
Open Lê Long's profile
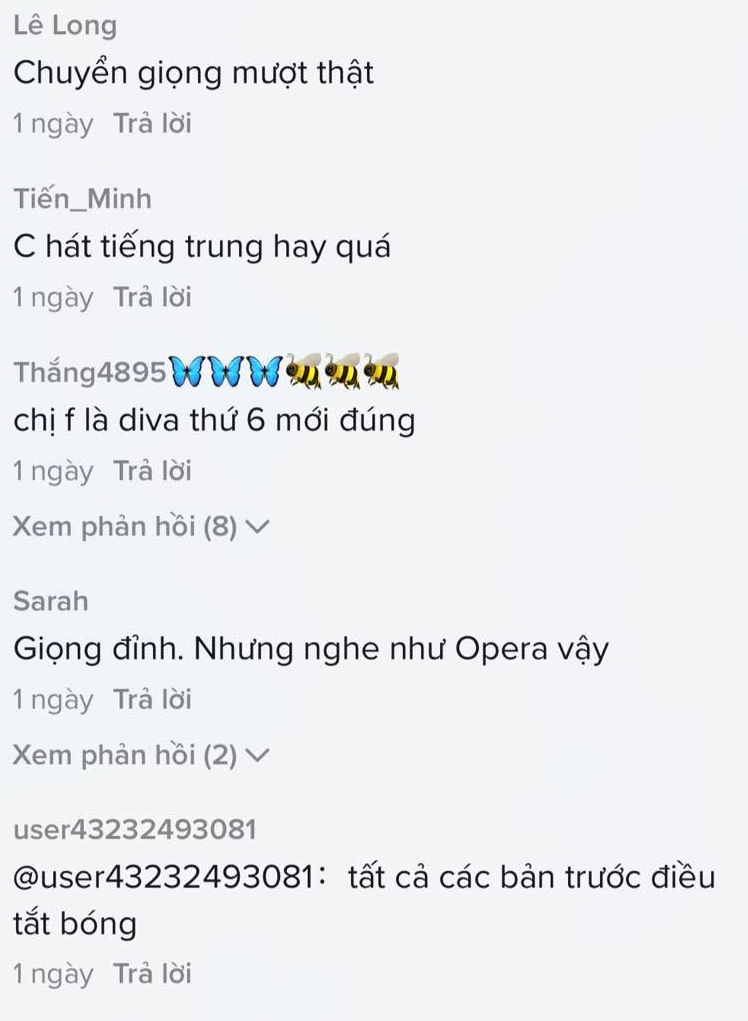point(65,26)
